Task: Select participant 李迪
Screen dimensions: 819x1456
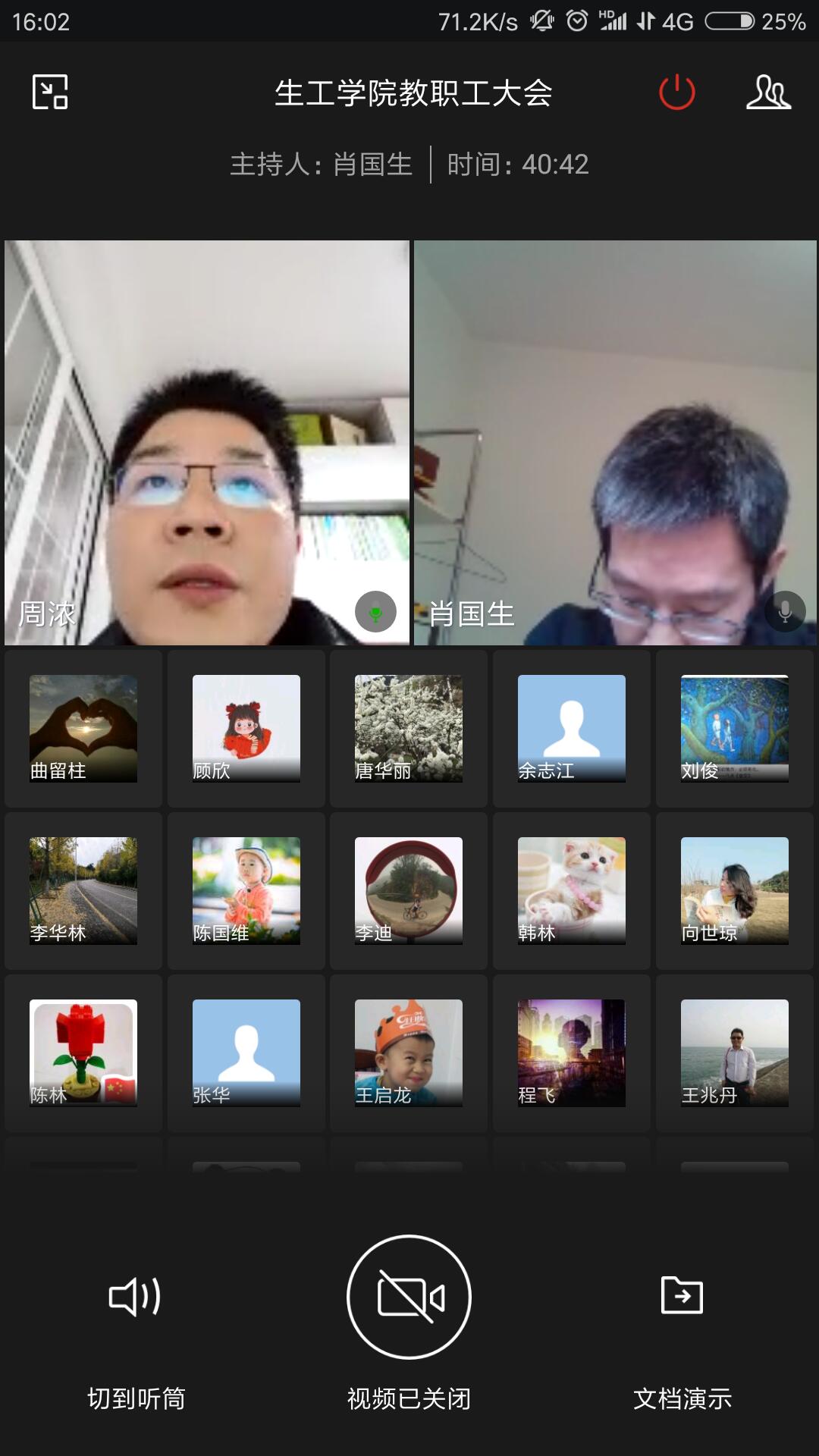Action: point(409,890)
